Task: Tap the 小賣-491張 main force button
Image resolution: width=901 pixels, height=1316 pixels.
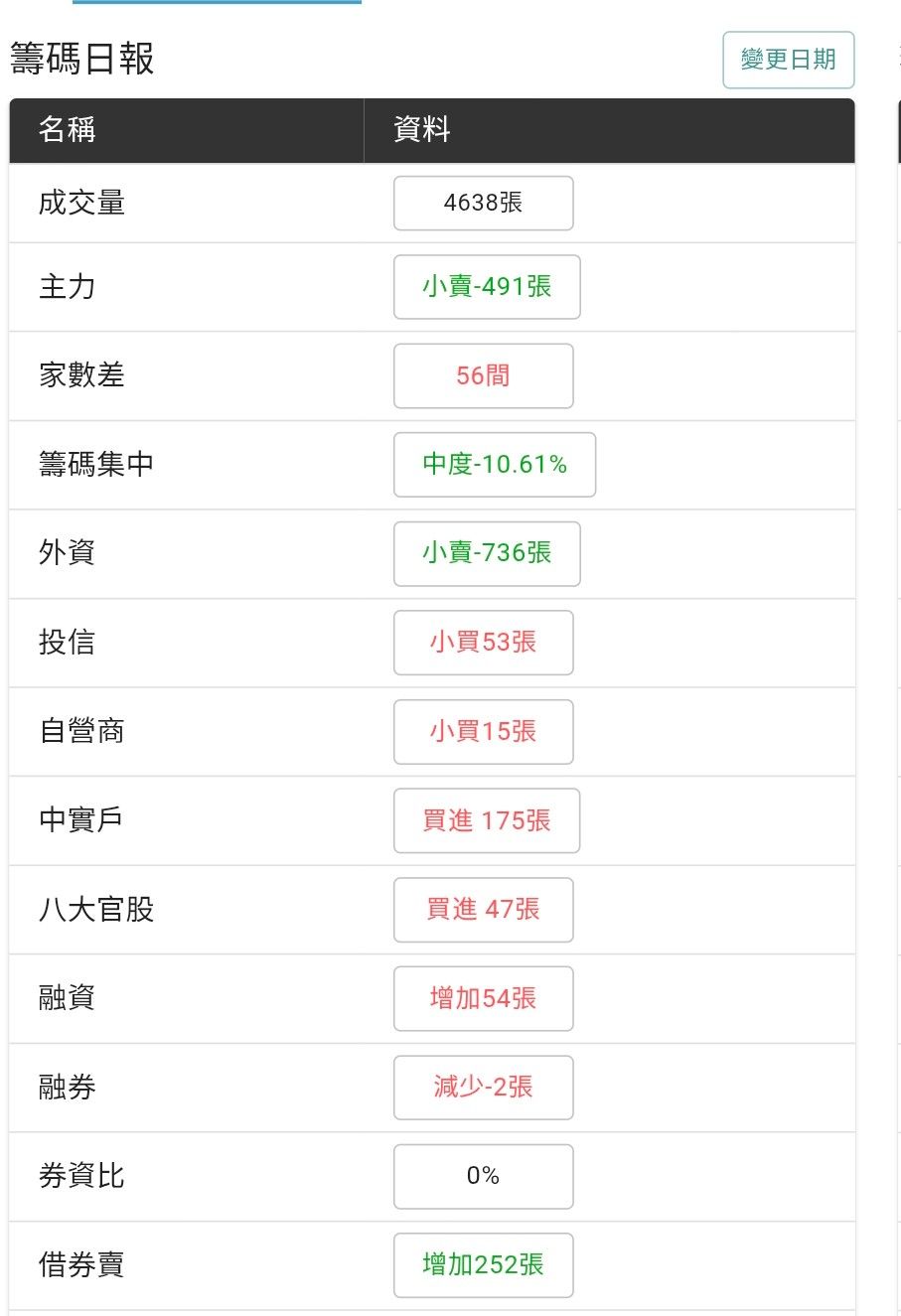Action: pos(487,287)
